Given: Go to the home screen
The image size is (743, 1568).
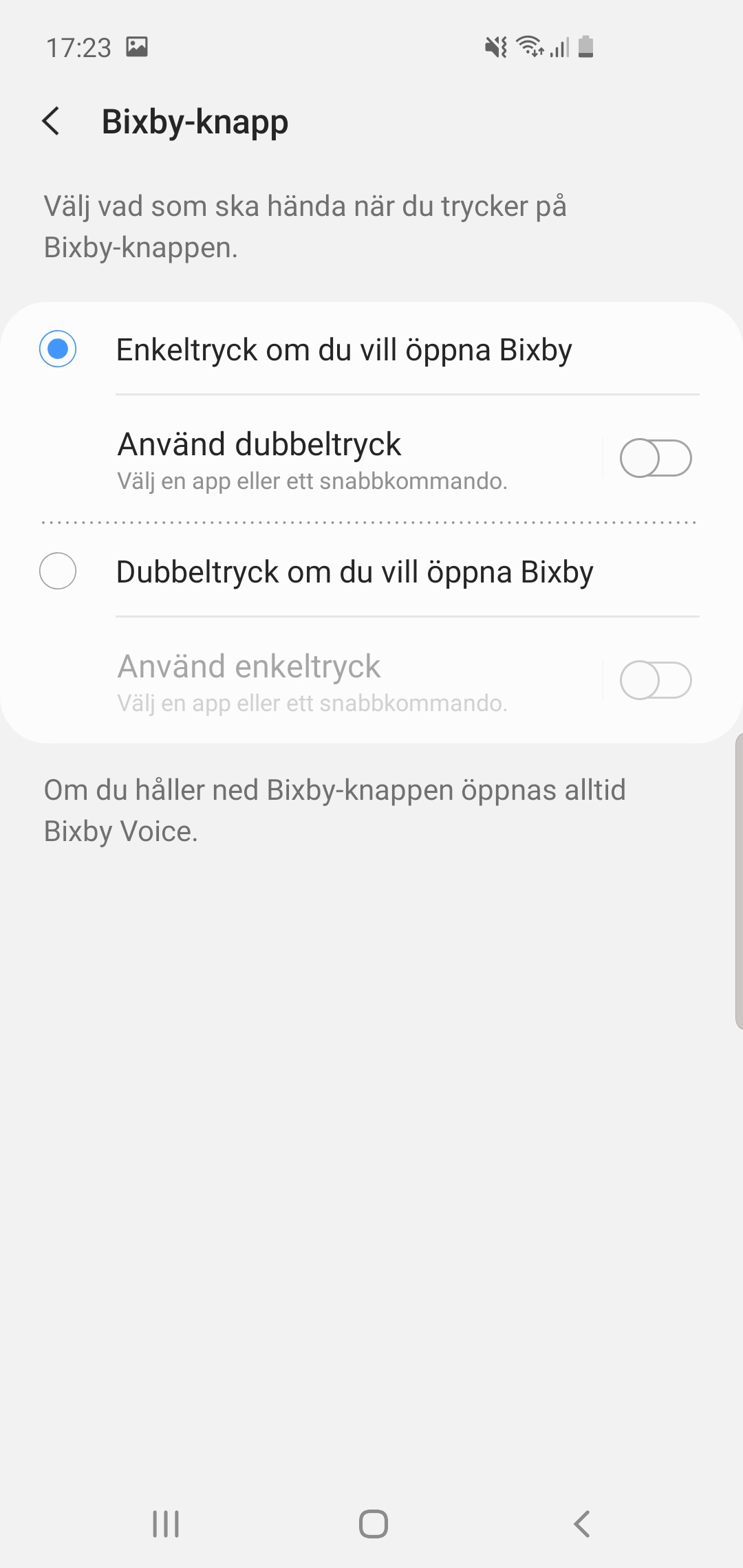Looking at the screenshot, I should [x=373, y=1523].
